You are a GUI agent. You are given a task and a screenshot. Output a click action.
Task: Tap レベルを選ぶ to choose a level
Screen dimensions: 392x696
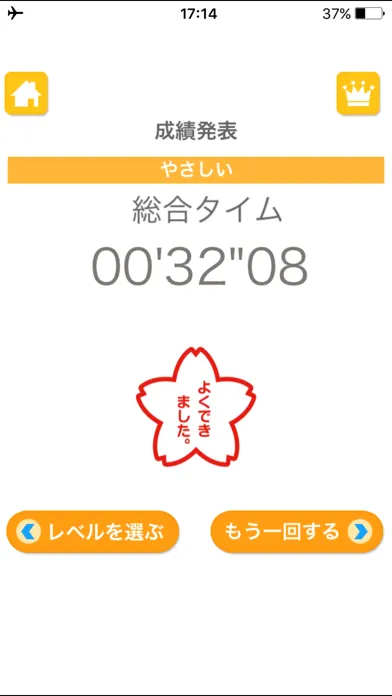pos(93,532)
